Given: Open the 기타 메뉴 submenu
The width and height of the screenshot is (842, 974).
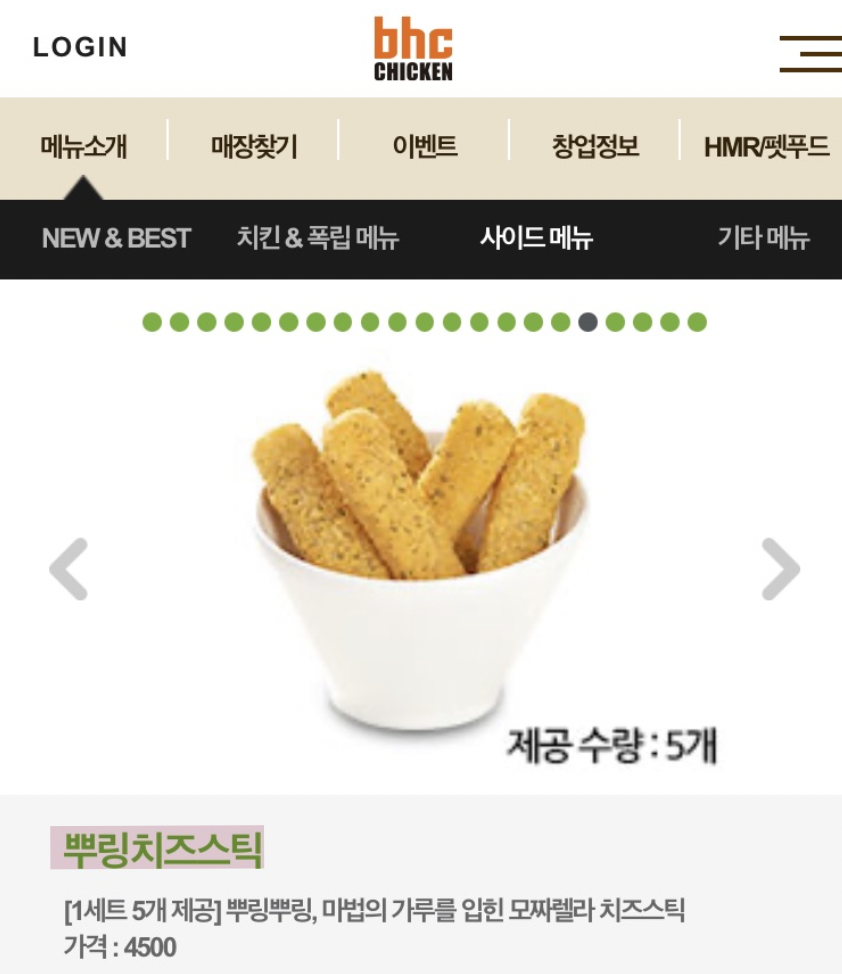Looking at the screenshot, I should tap(763, 238).
